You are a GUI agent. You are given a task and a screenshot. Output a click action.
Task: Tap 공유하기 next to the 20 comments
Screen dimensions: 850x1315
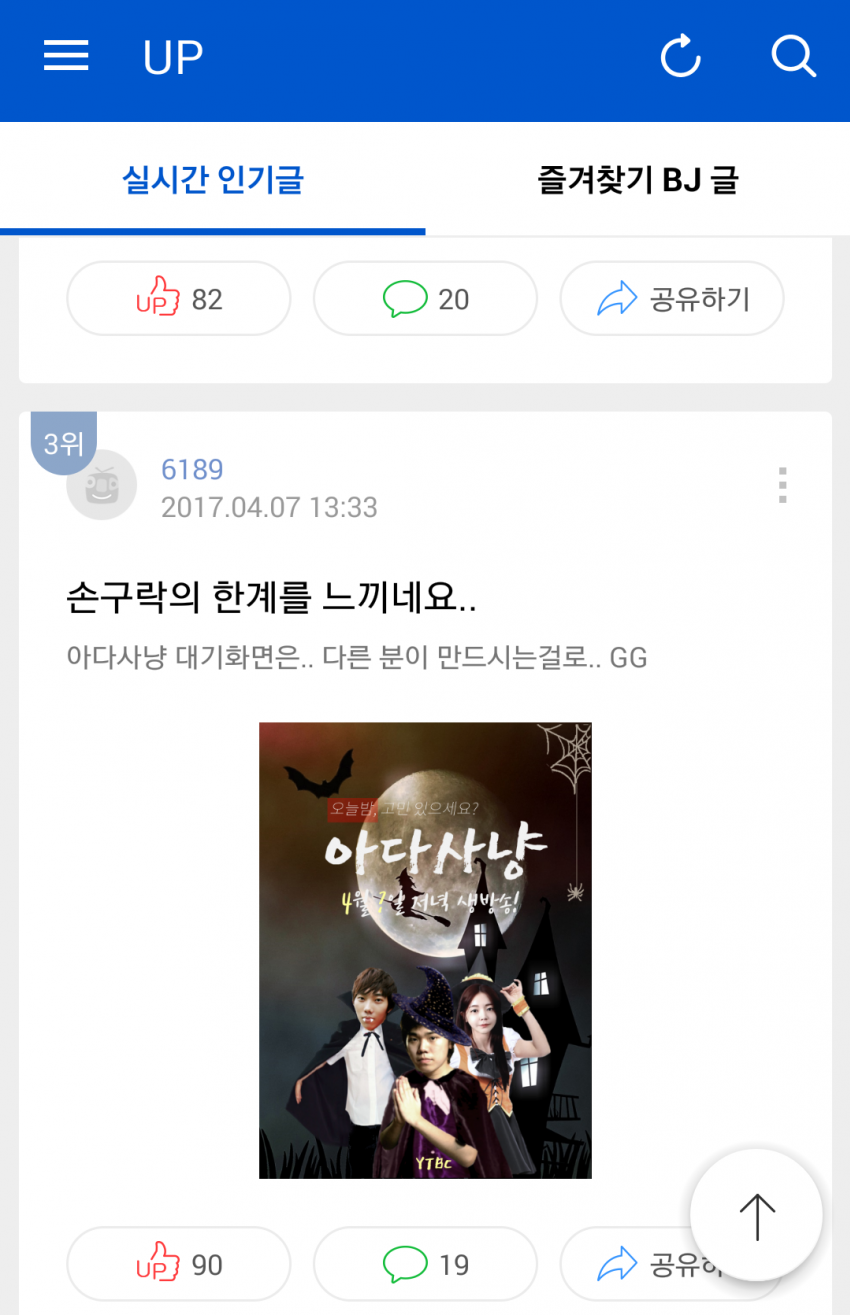pos(672,299)
